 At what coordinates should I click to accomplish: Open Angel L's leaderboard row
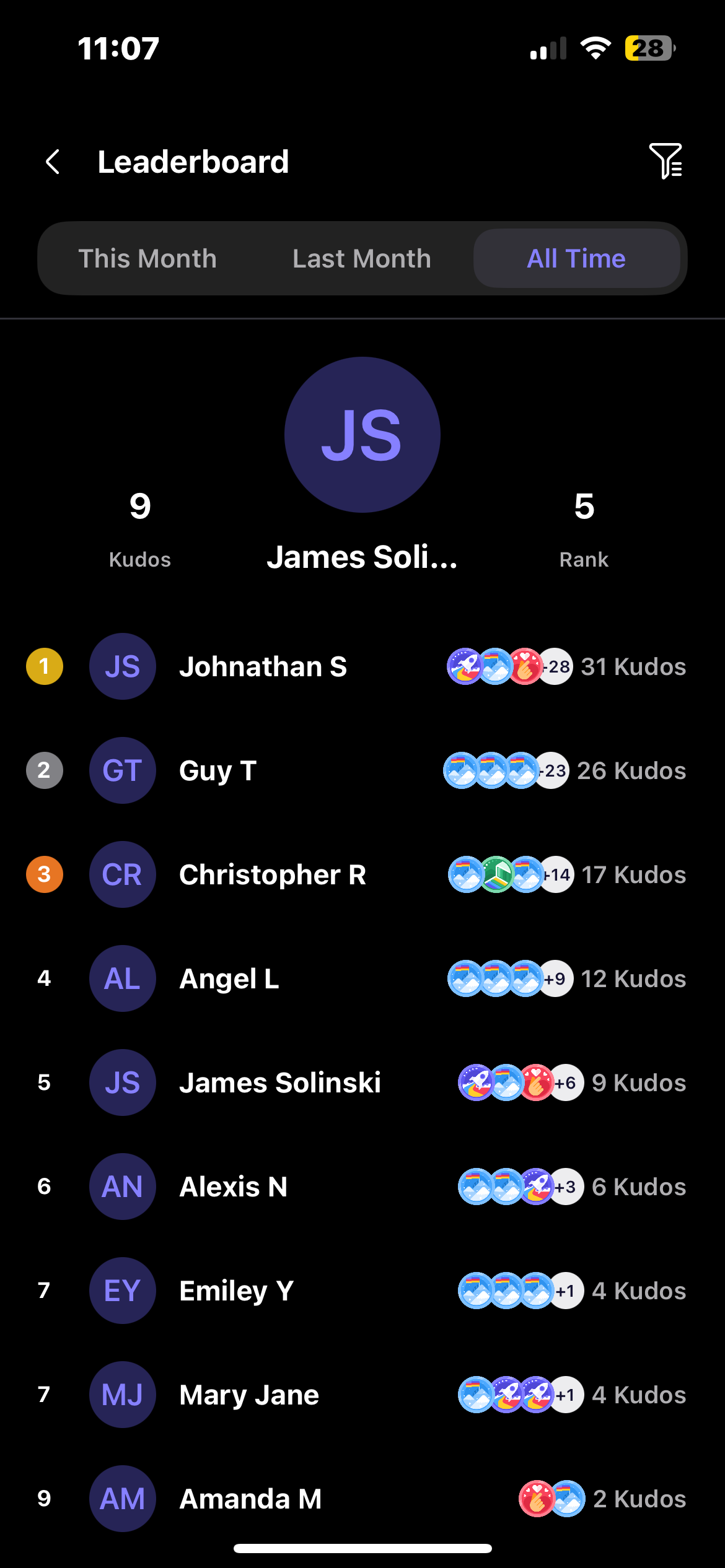pyautogui.click(x=362, y=978)
